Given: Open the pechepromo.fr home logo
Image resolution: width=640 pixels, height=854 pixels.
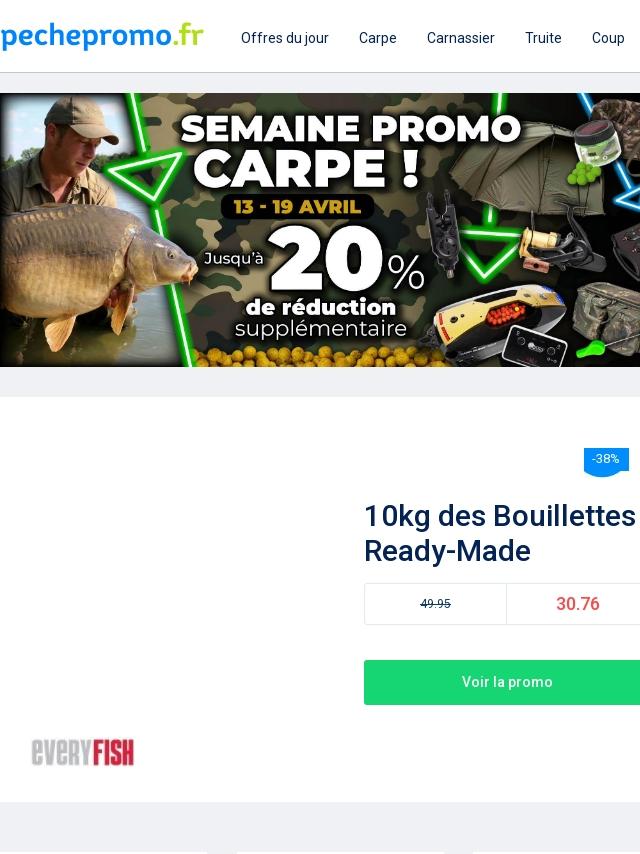Looking at the screenshot, I should coord(102,36).
